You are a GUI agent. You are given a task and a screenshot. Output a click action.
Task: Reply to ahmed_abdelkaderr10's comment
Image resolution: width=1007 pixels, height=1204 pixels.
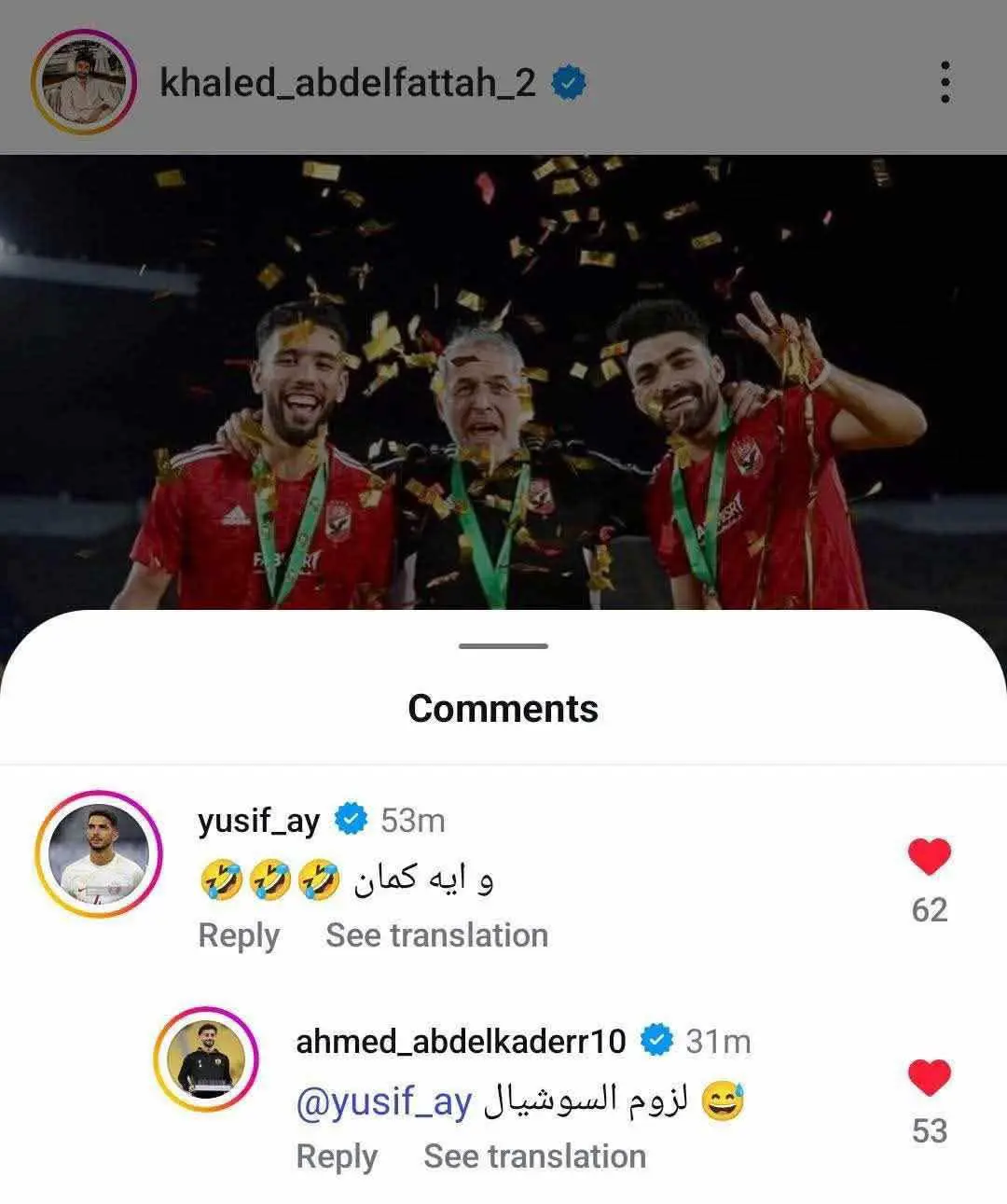(337, 1156)
